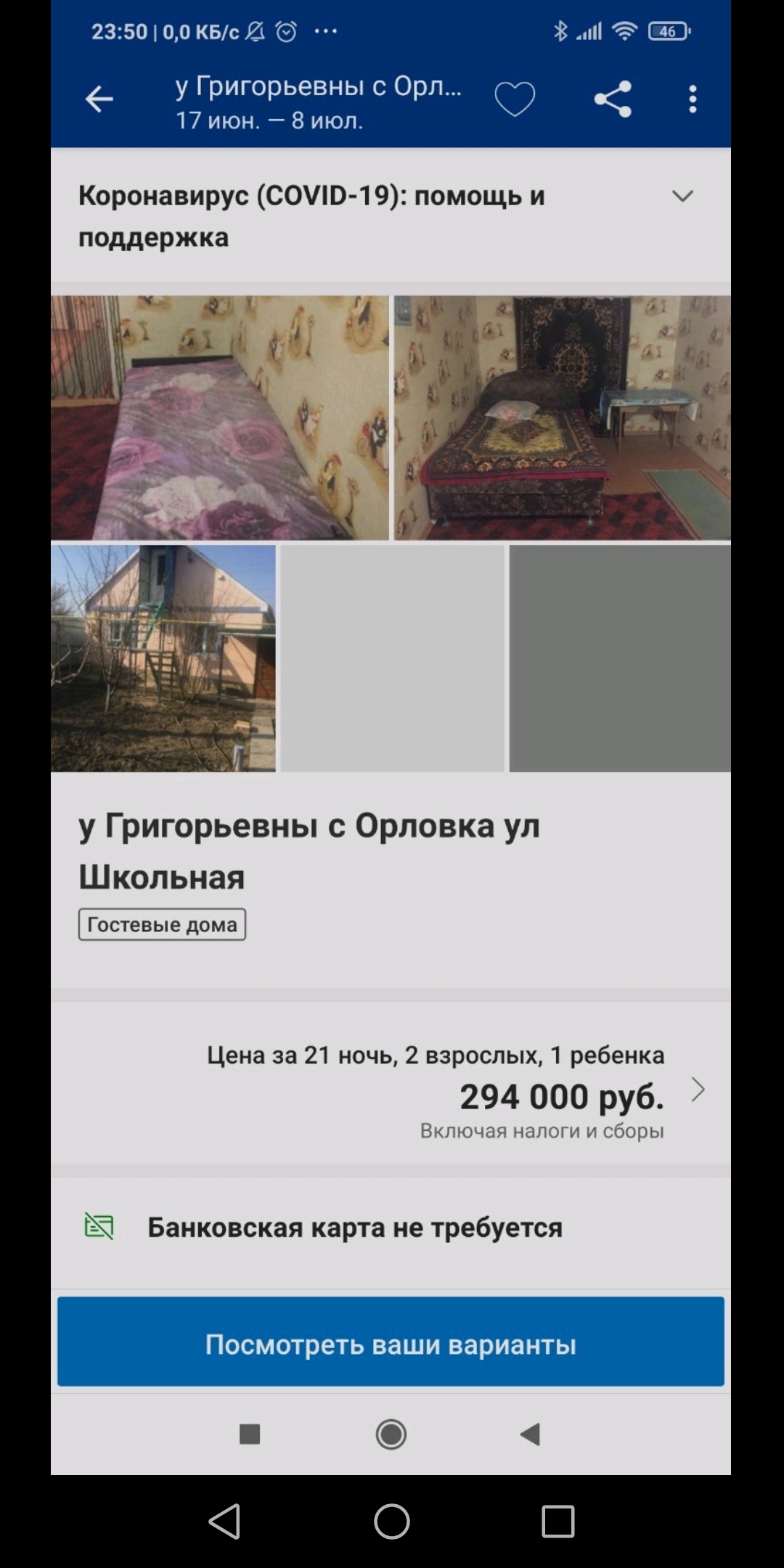Screen dimensions: 784x1568
Task: View the photo of bed with wall carpet
Action: 562,417
